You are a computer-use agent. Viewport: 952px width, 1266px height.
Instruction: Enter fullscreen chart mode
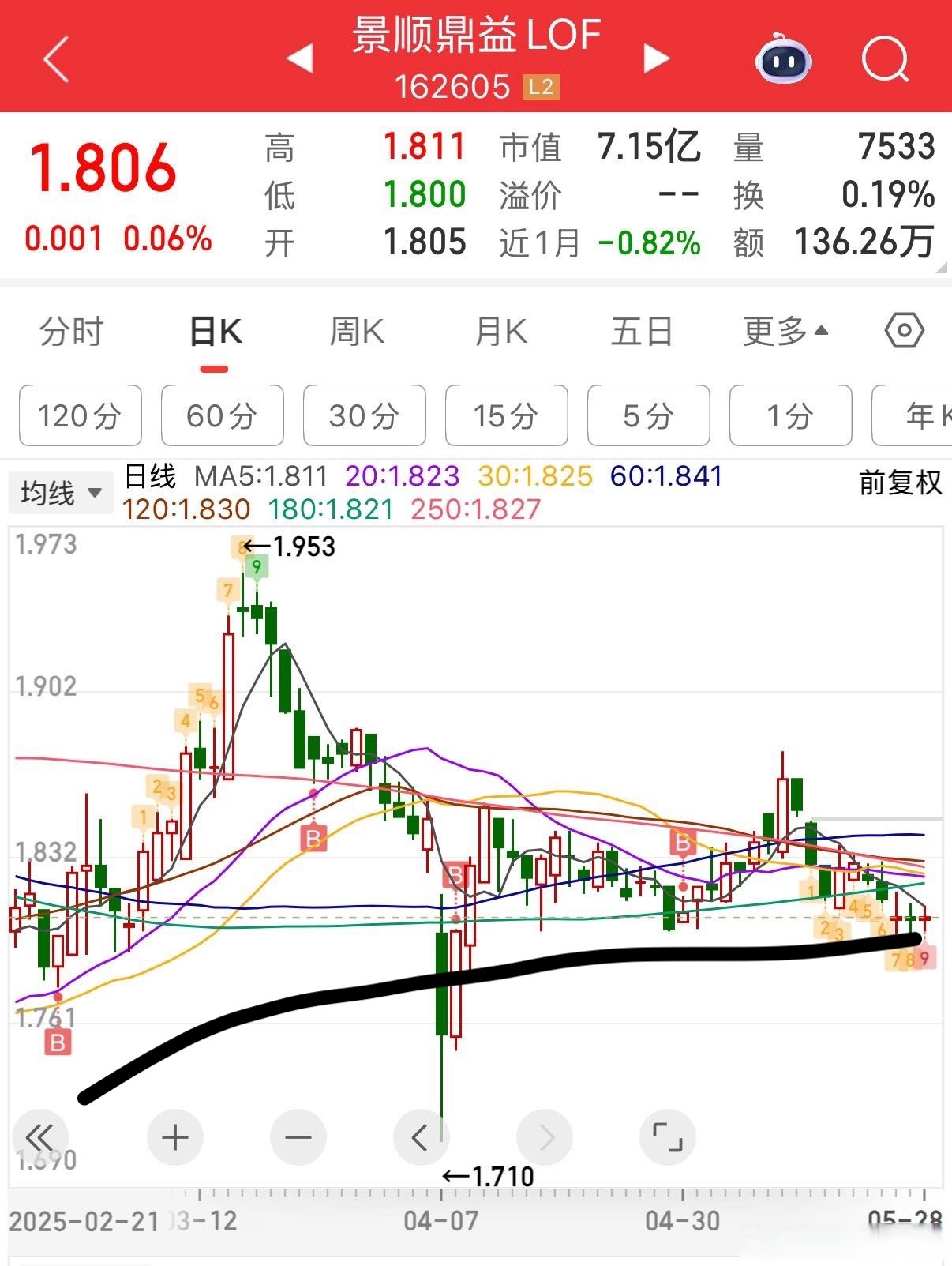coord(668,1138)
